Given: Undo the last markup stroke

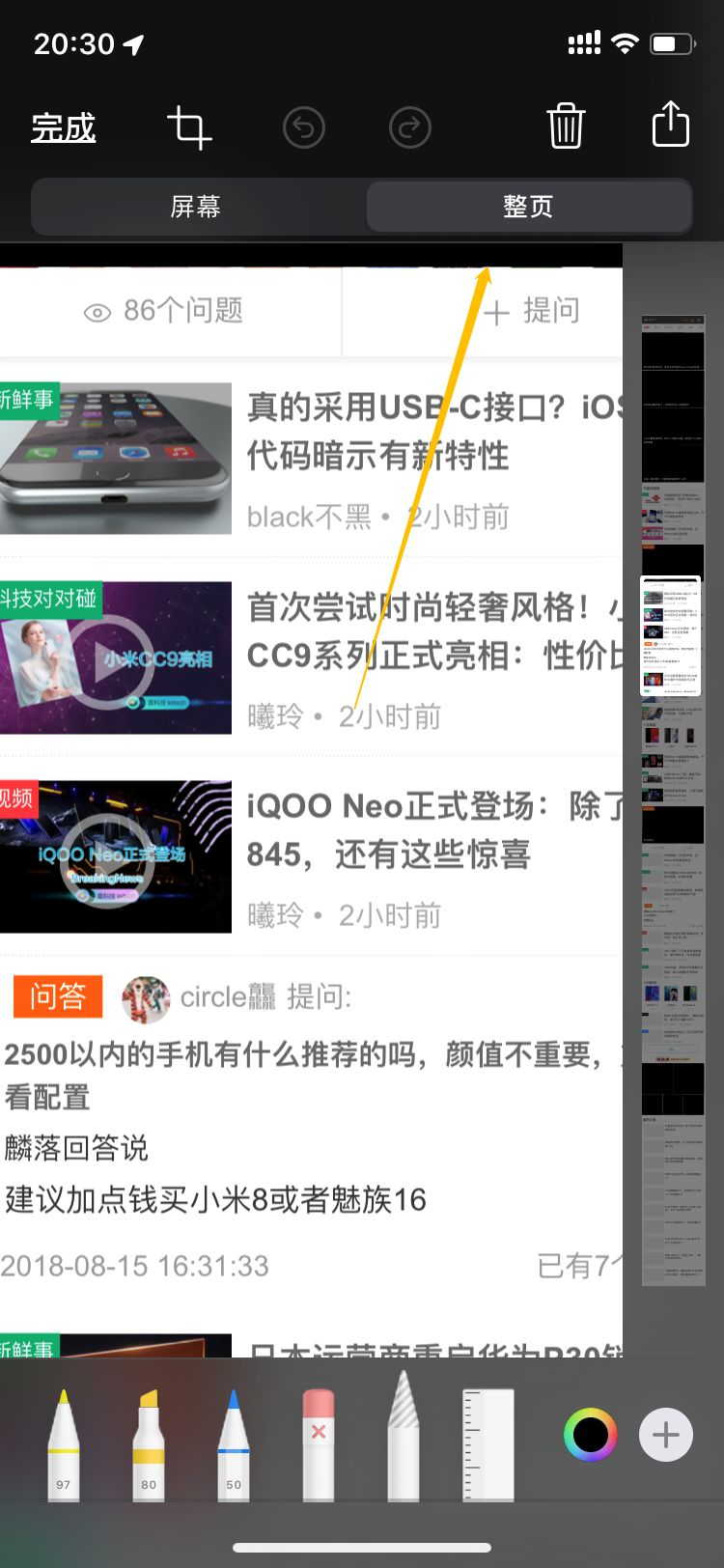Looking at the screenshot, I should point(303,127).
